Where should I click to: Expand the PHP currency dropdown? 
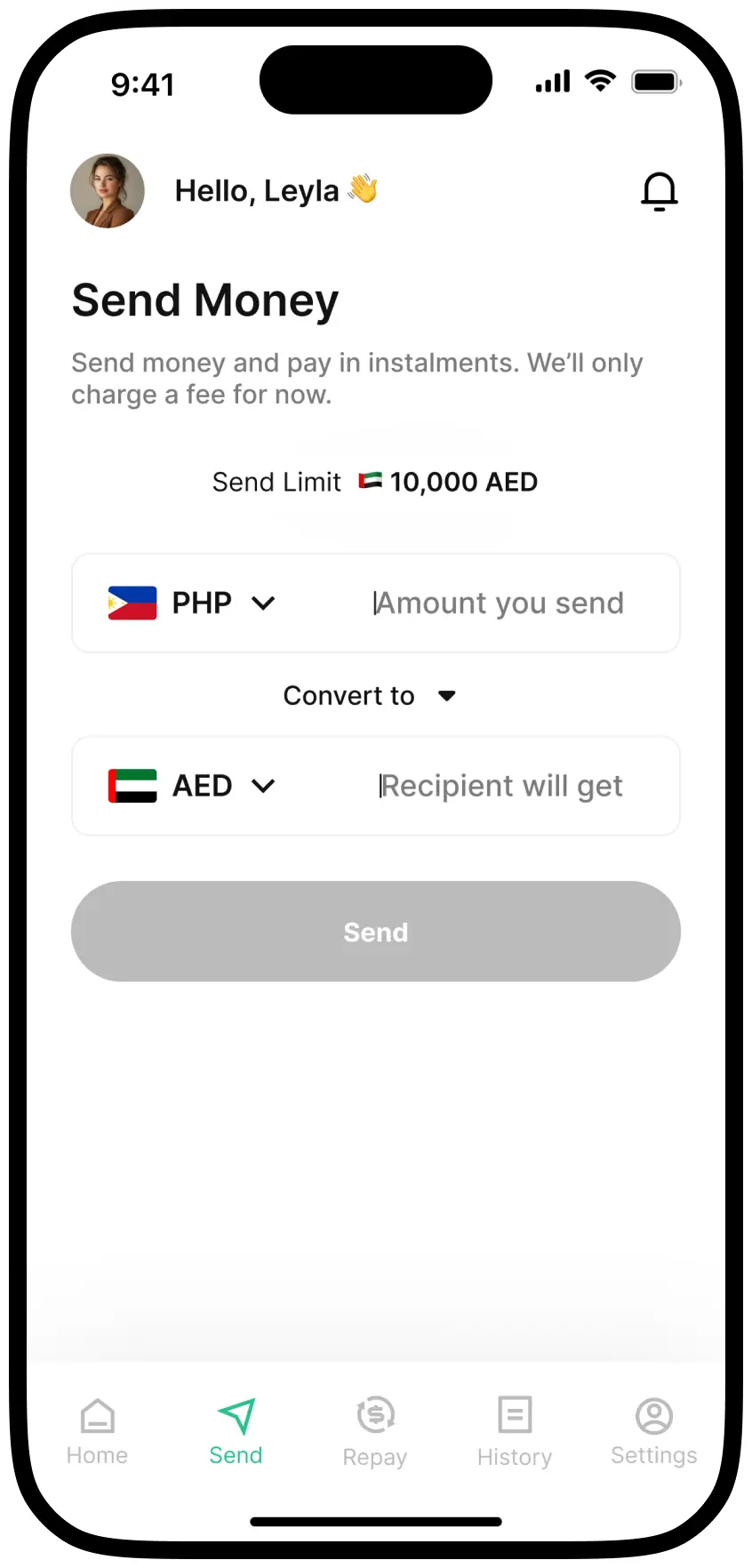click(263, 604)
